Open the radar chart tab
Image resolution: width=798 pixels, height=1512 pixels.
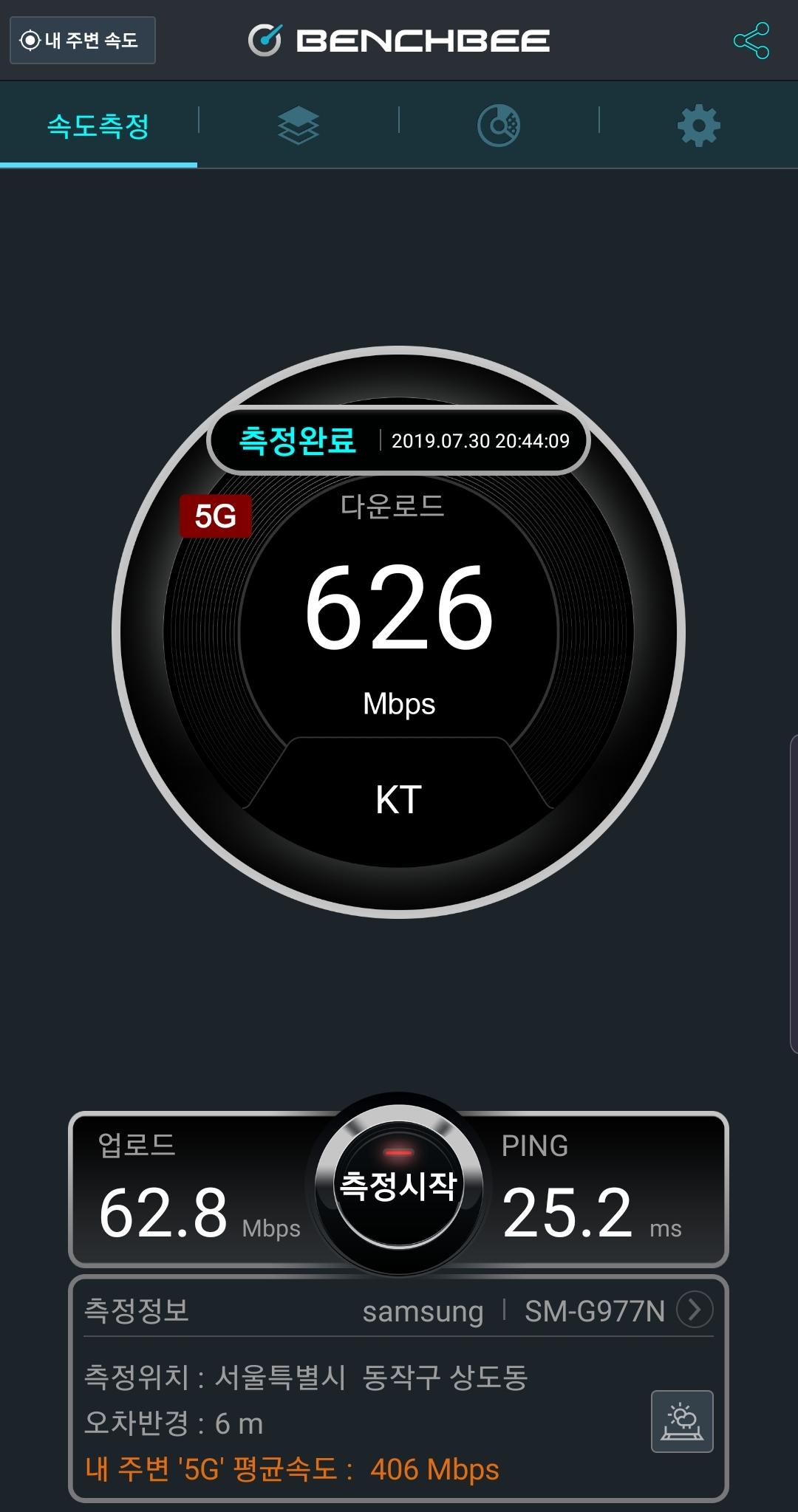499,126
